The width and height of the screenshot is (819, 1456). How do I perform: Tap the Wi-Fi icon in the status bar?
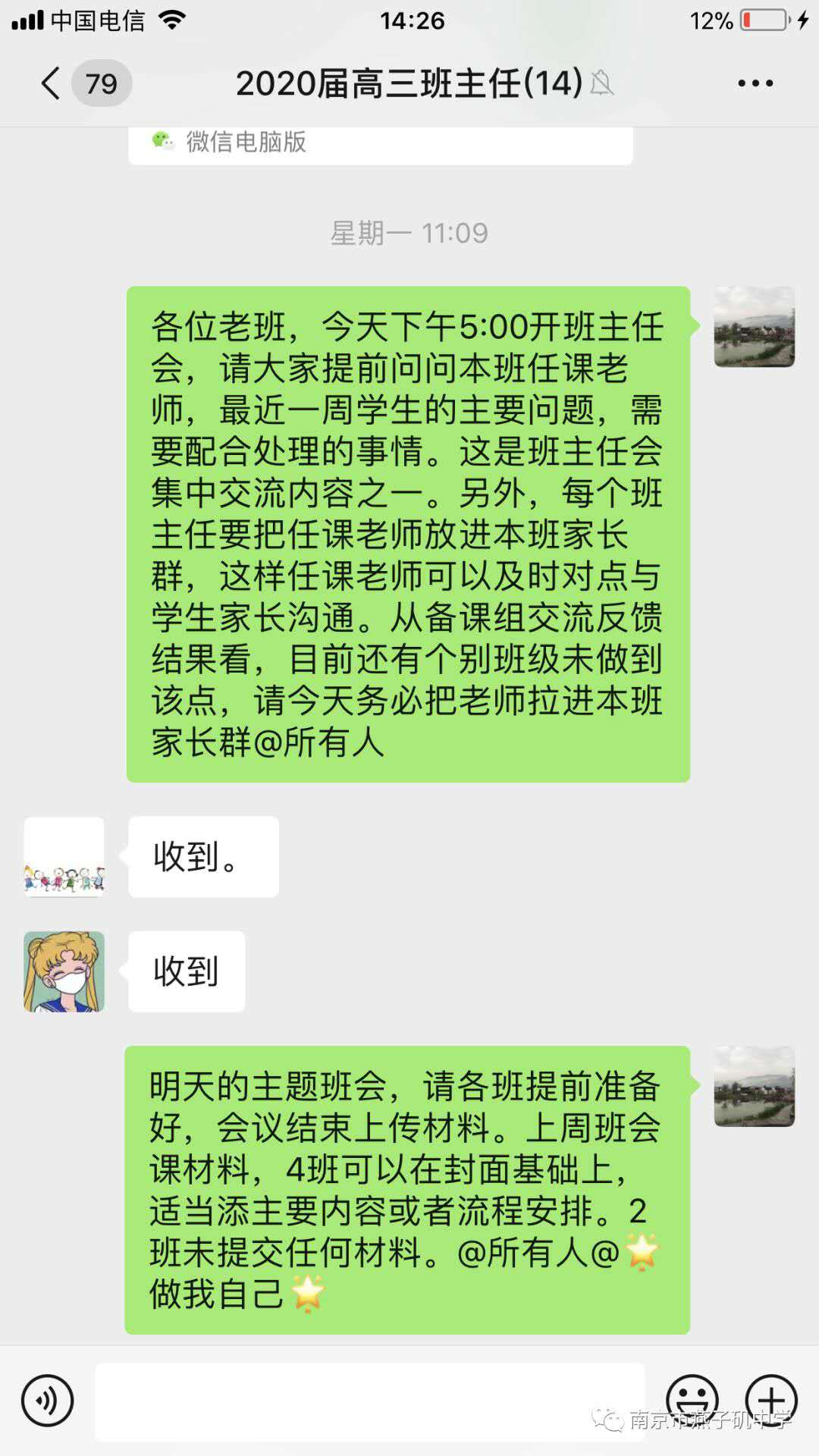(170, 22)
